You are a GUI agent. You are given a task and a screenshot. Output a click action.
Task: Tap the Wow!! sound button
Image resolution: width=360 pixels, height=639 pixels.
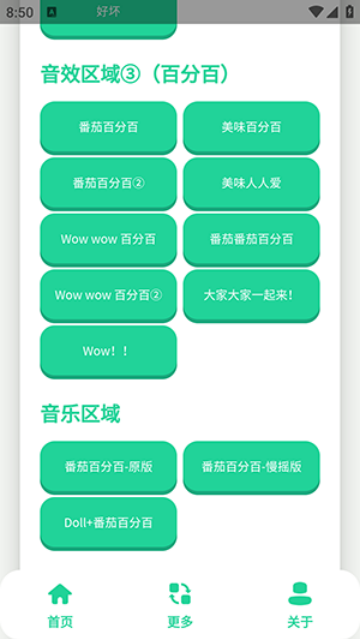pyautogui.click(x=108, y=351)
